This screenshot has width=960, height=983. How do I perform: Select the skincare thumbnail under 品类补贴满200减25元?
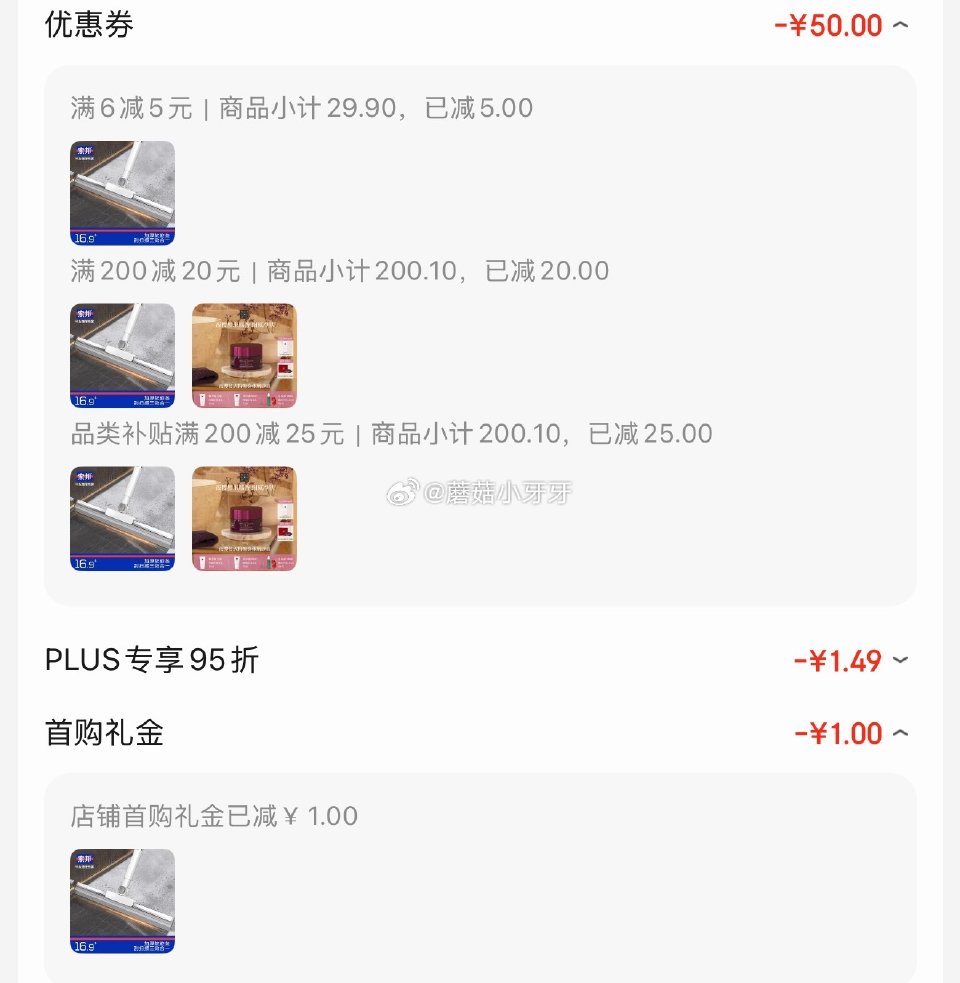(x=244, y=519)
